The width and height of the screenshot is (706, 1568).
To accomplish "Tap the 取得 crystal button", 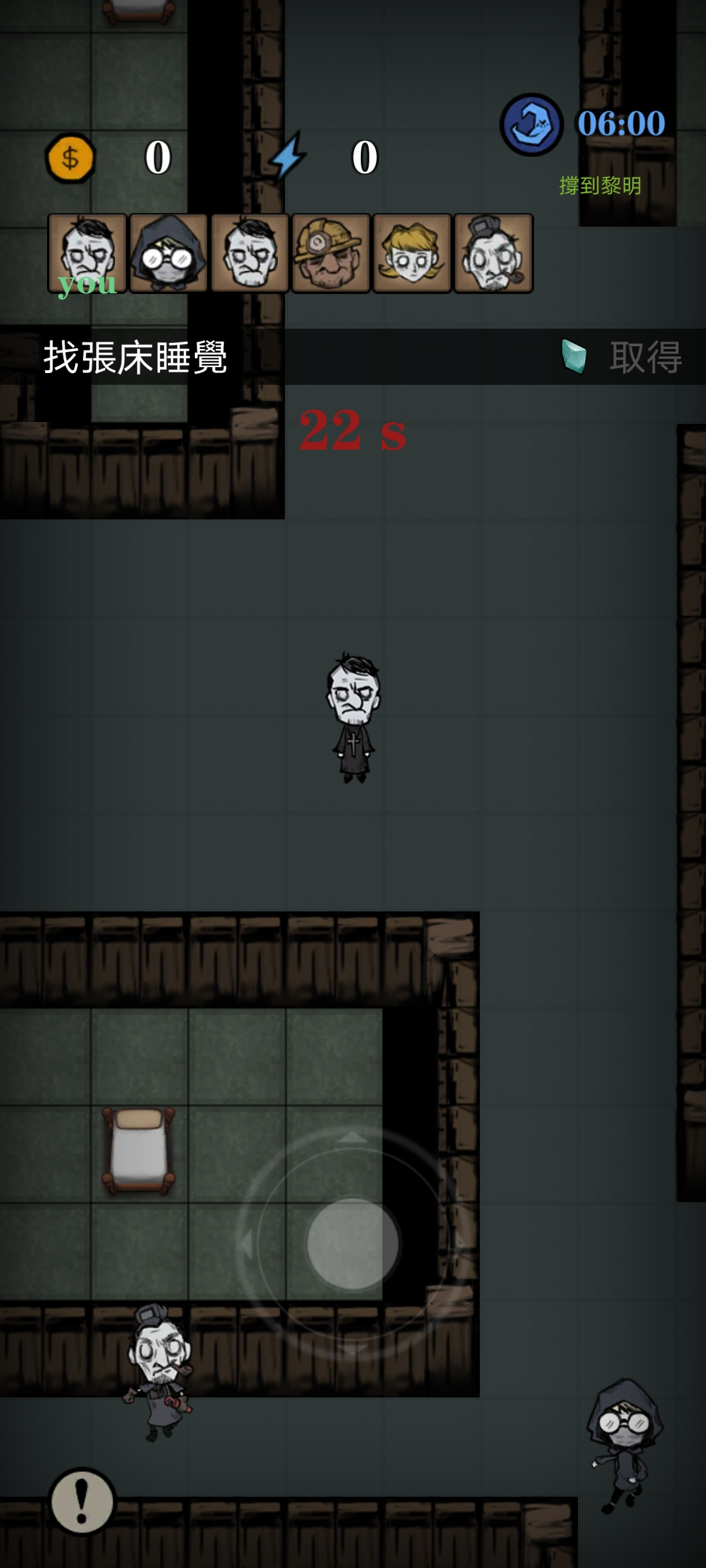I will click(x=622, y=357).
